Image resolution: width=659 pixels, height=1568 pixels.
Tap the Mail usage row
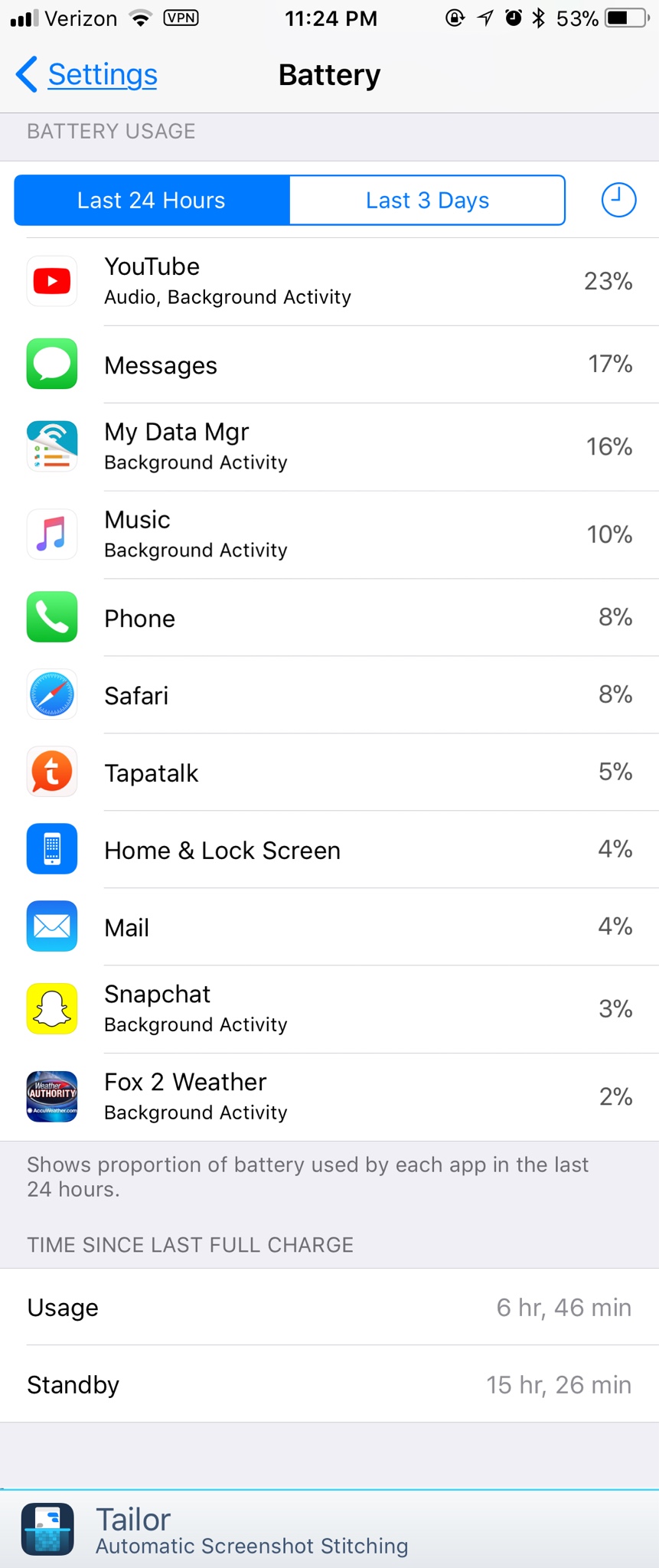(x=329, y=926)
